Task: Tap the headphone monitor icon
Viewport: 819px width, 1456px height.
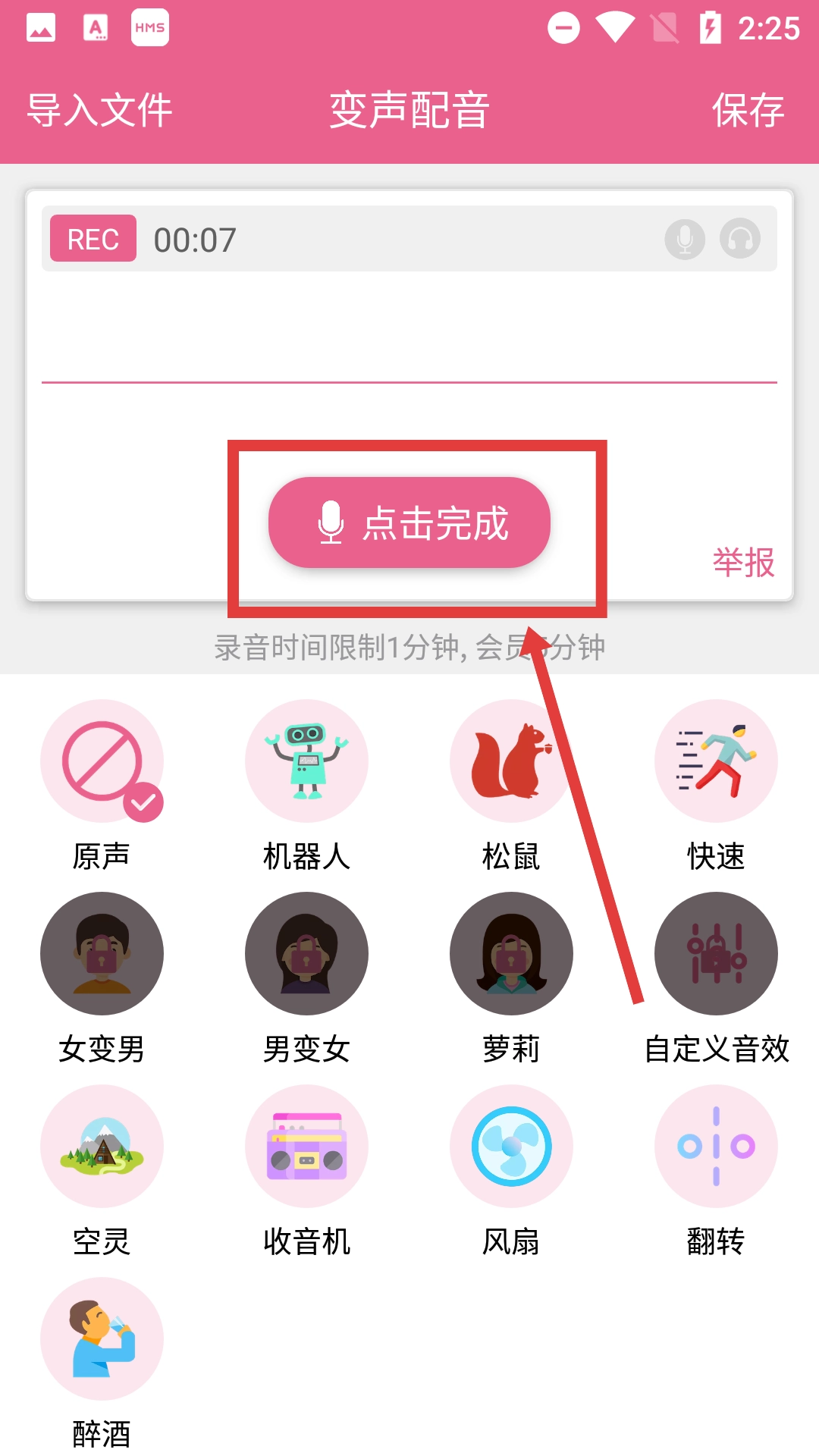Action: pos(740,239)
